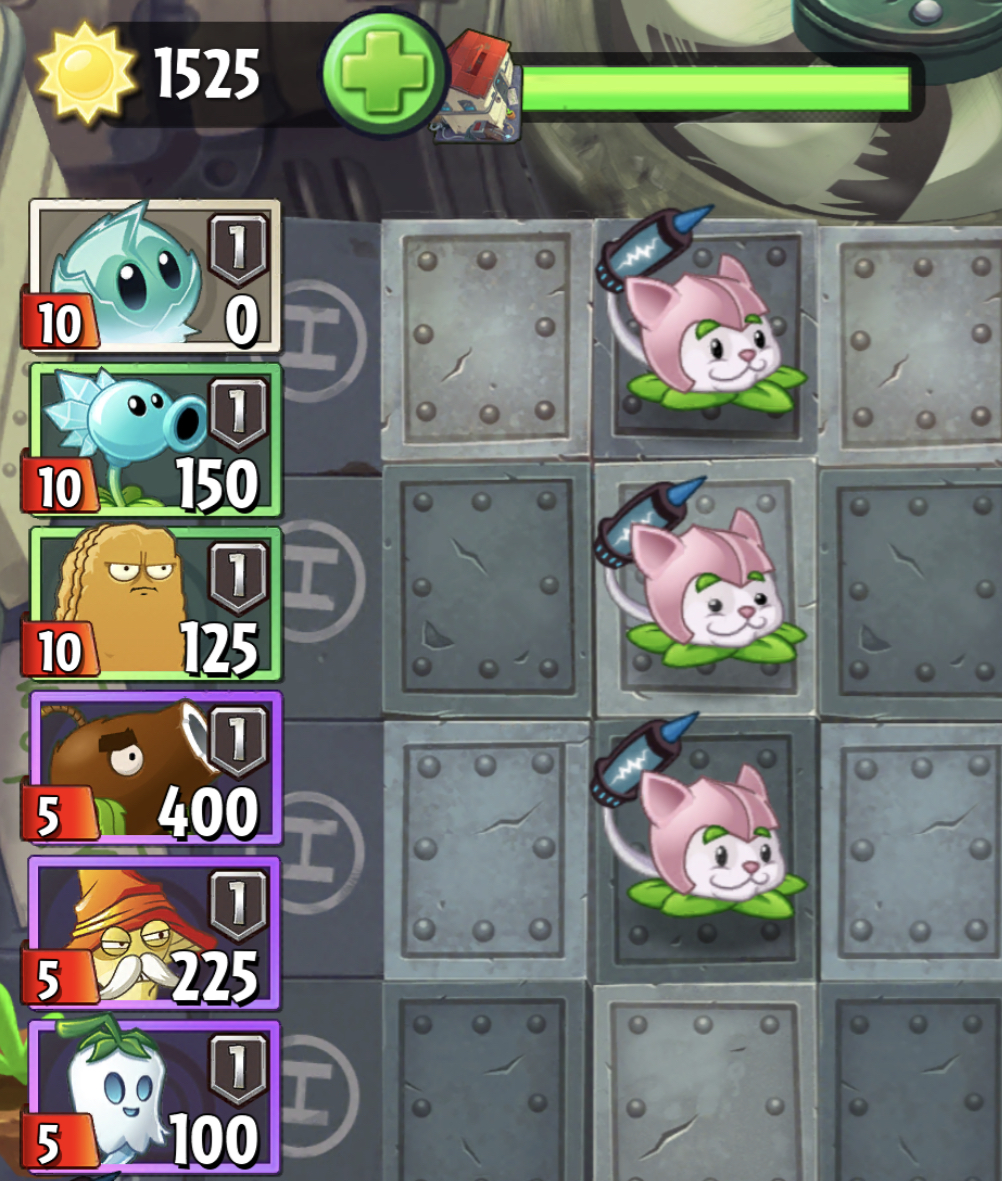Select the Coconut Cannon seed packet costing 400
The image size is (1002, 1181).
tap(155, 767)
